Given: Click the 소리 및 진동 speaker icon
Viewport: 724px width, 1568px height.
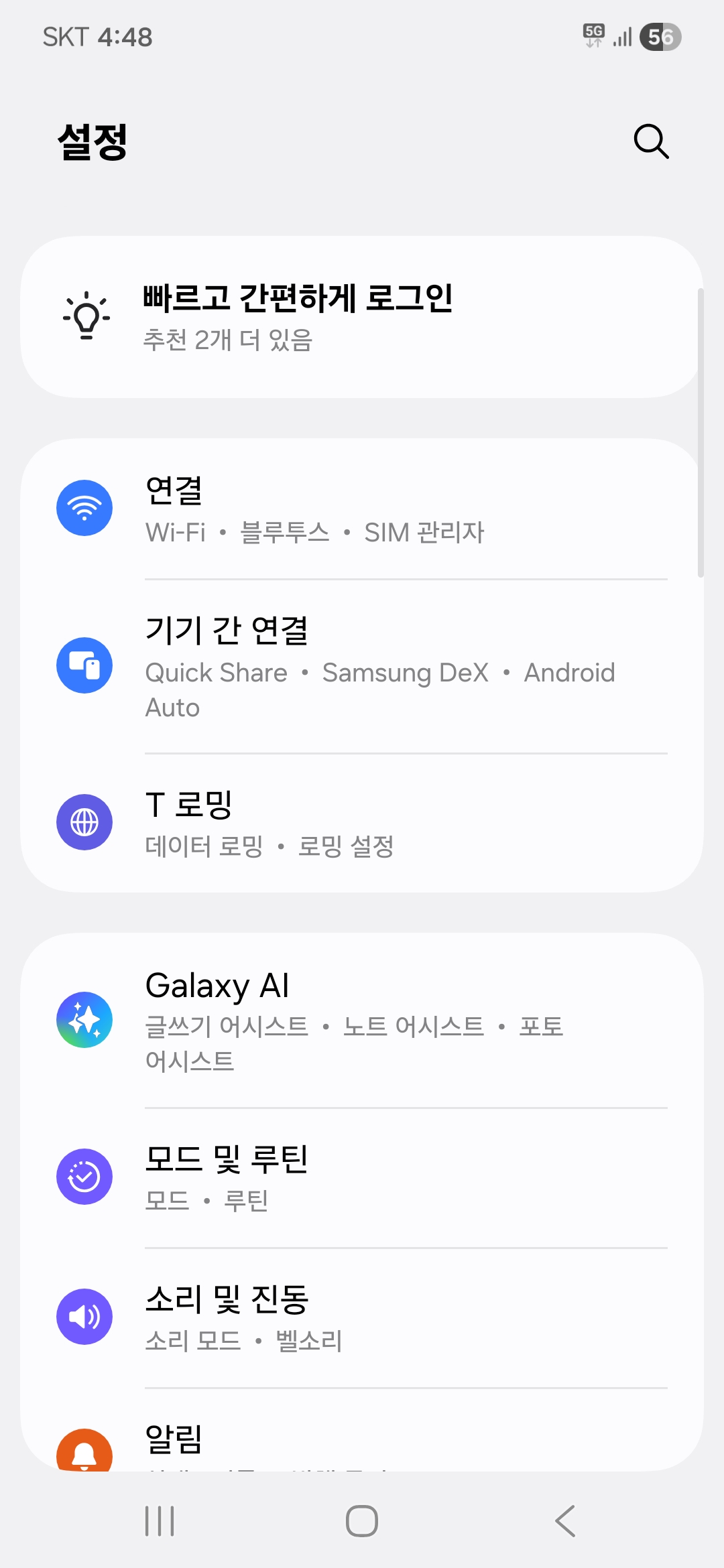Looking at the screenshot, I should click(x=84, y=1315).
